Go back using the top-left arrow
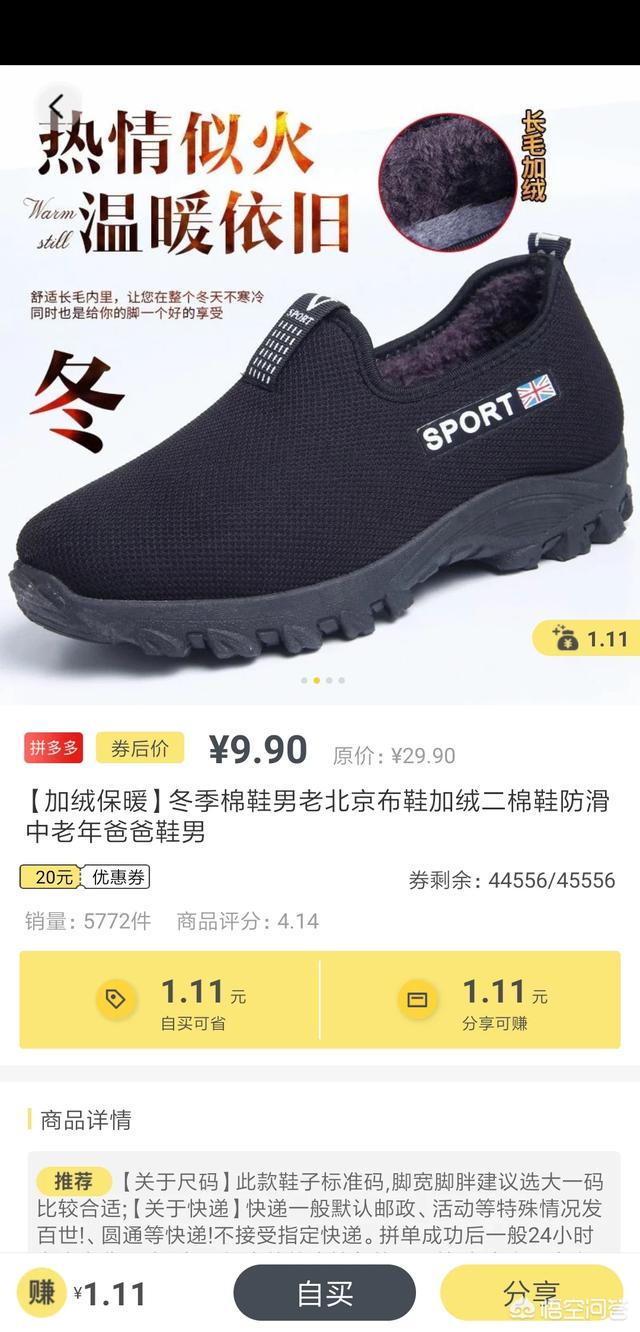The height and width of the screenshot is (1332, 640). [x=56, y=105]
